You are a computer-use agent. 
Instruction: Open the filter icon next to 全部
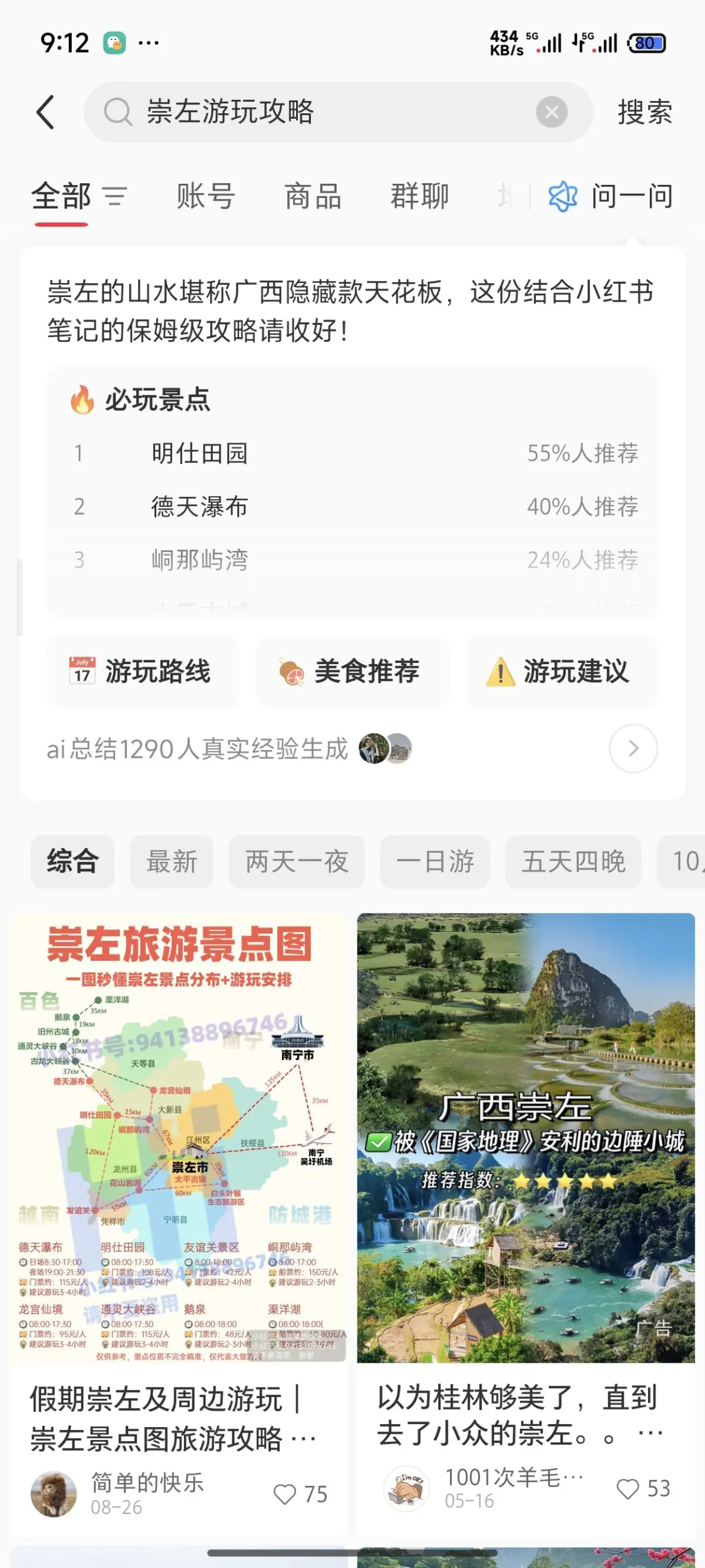[x=115, y=197]
